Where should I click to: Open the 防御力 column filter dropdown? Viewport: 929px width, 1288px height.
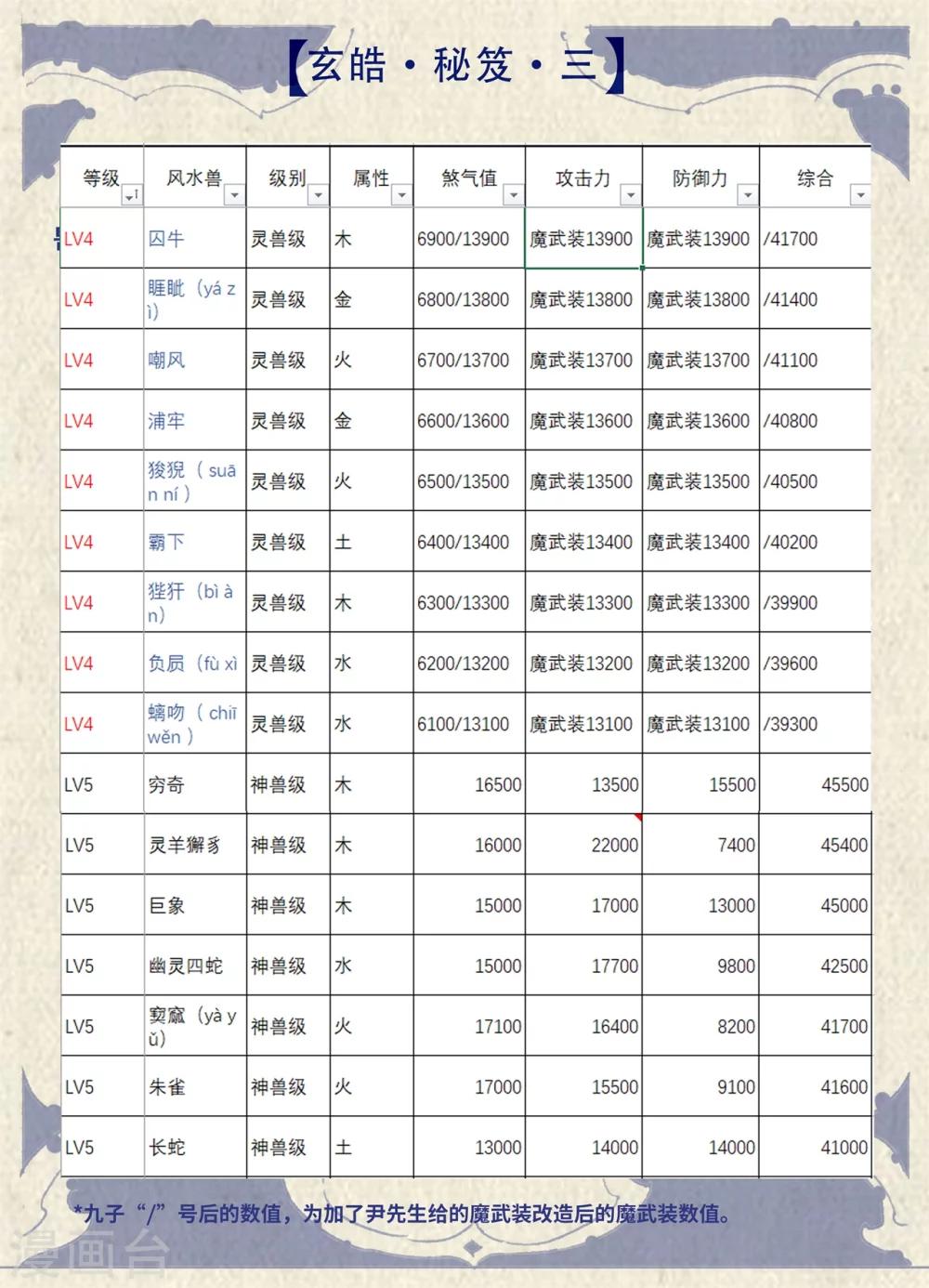pos(746,196)
